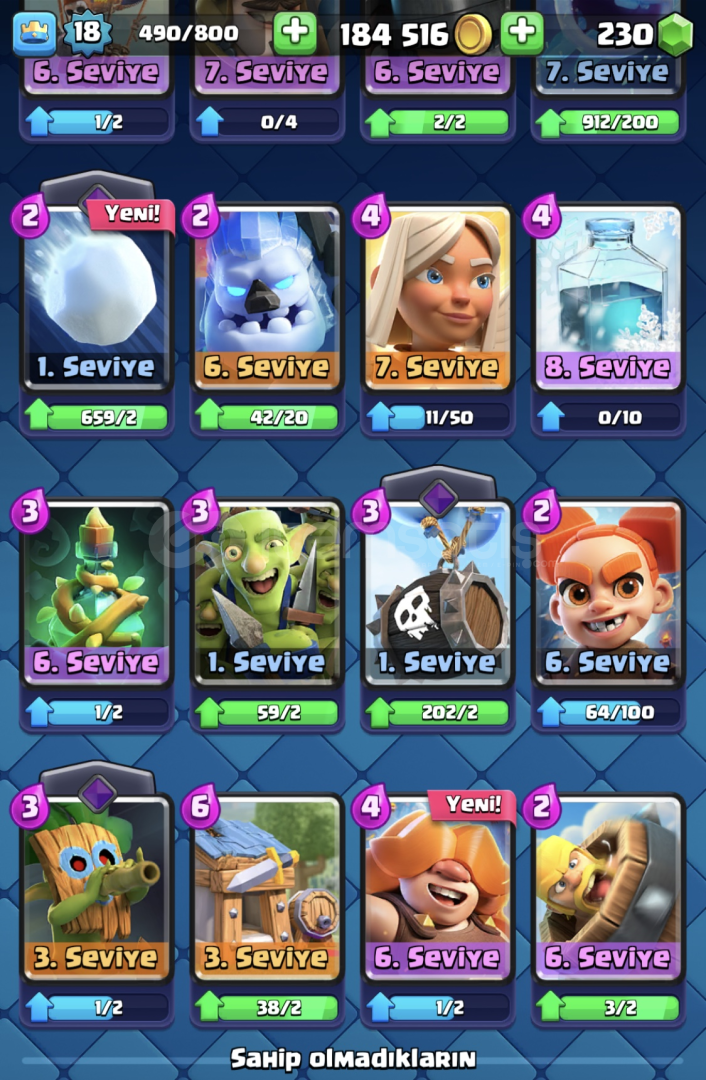Open the Dart Goblin level 3 card

(x=96, y=890)
